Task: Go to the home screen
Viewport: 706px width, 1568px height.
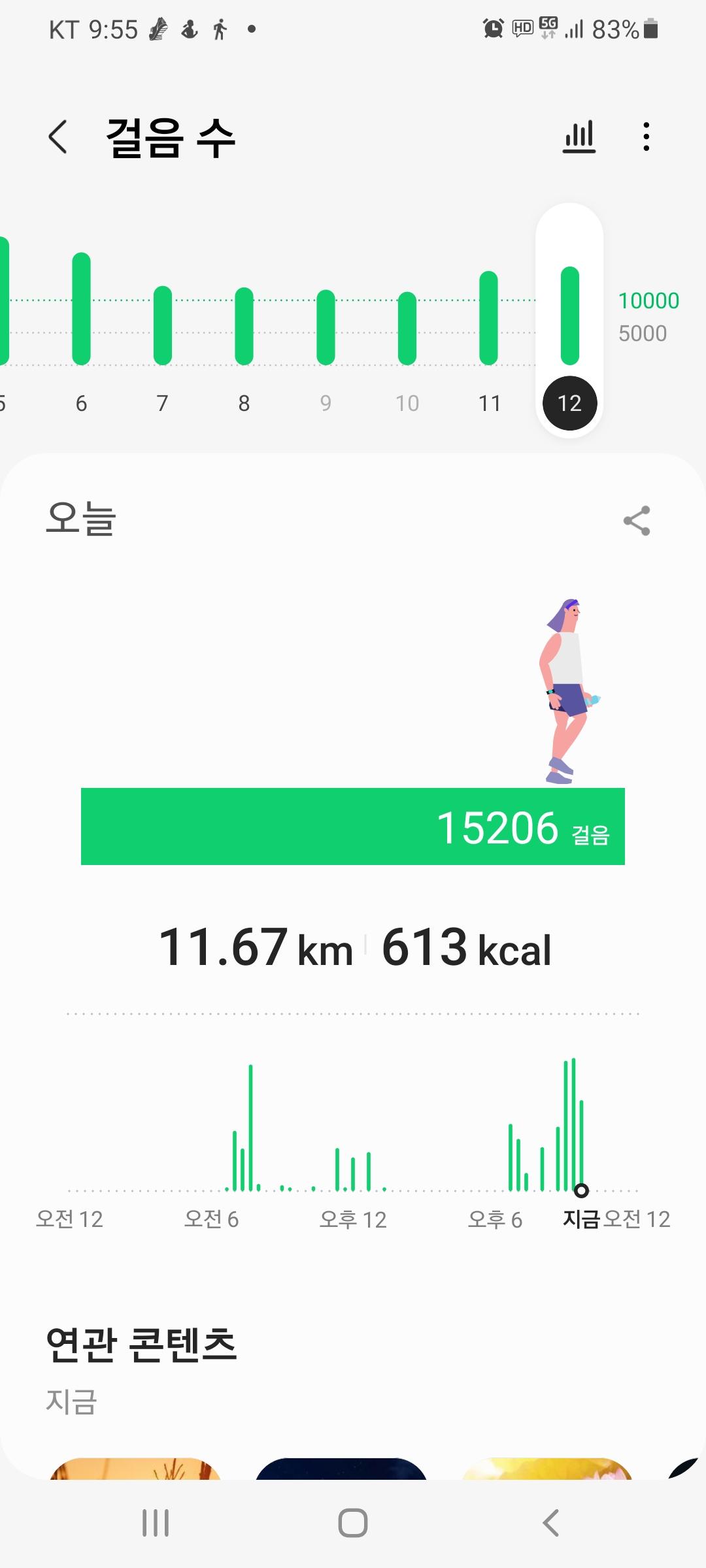Action: tap(353, 1523)
